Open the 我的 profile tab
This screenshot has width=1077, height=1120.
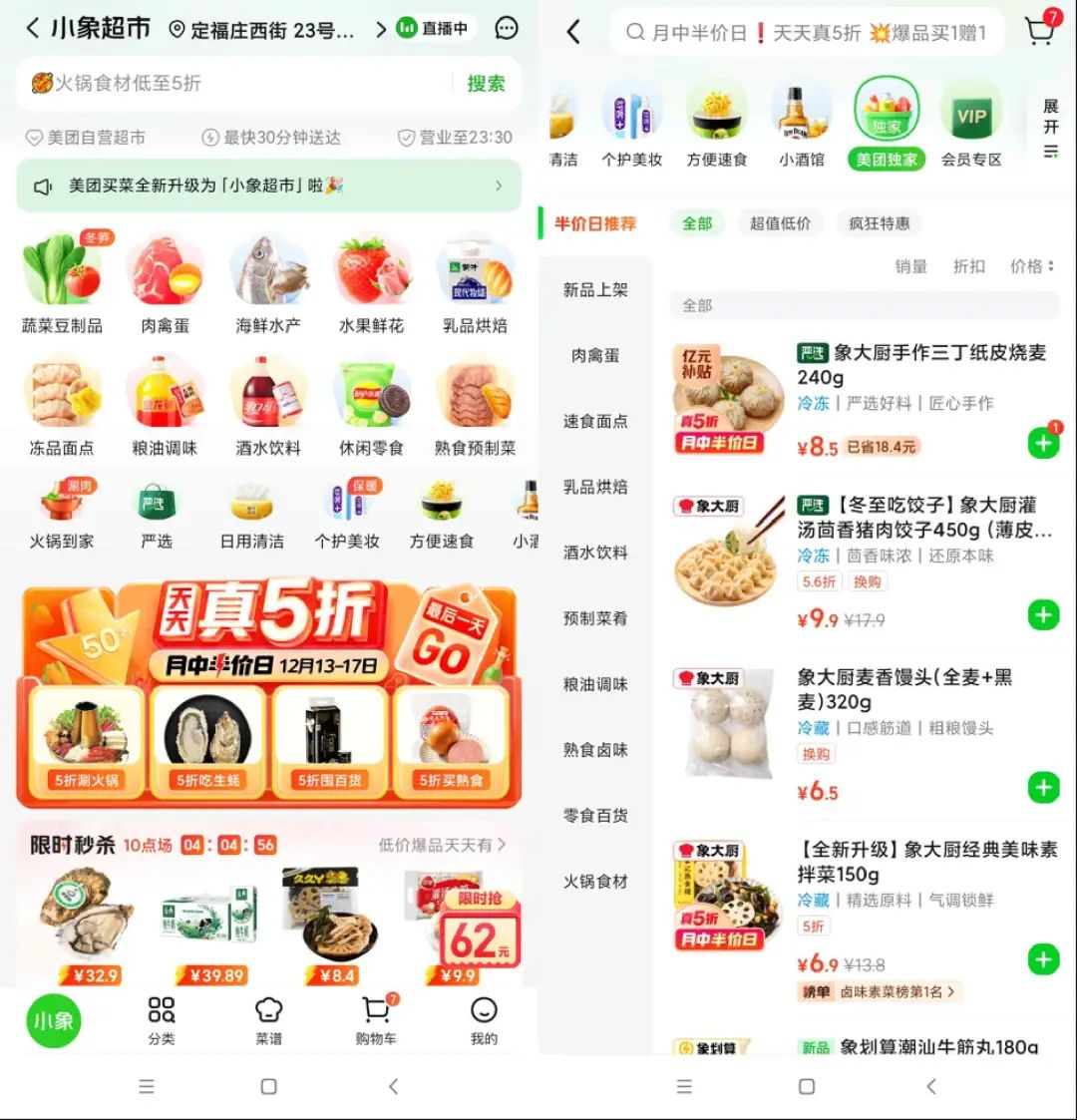tap(484, 1020)
